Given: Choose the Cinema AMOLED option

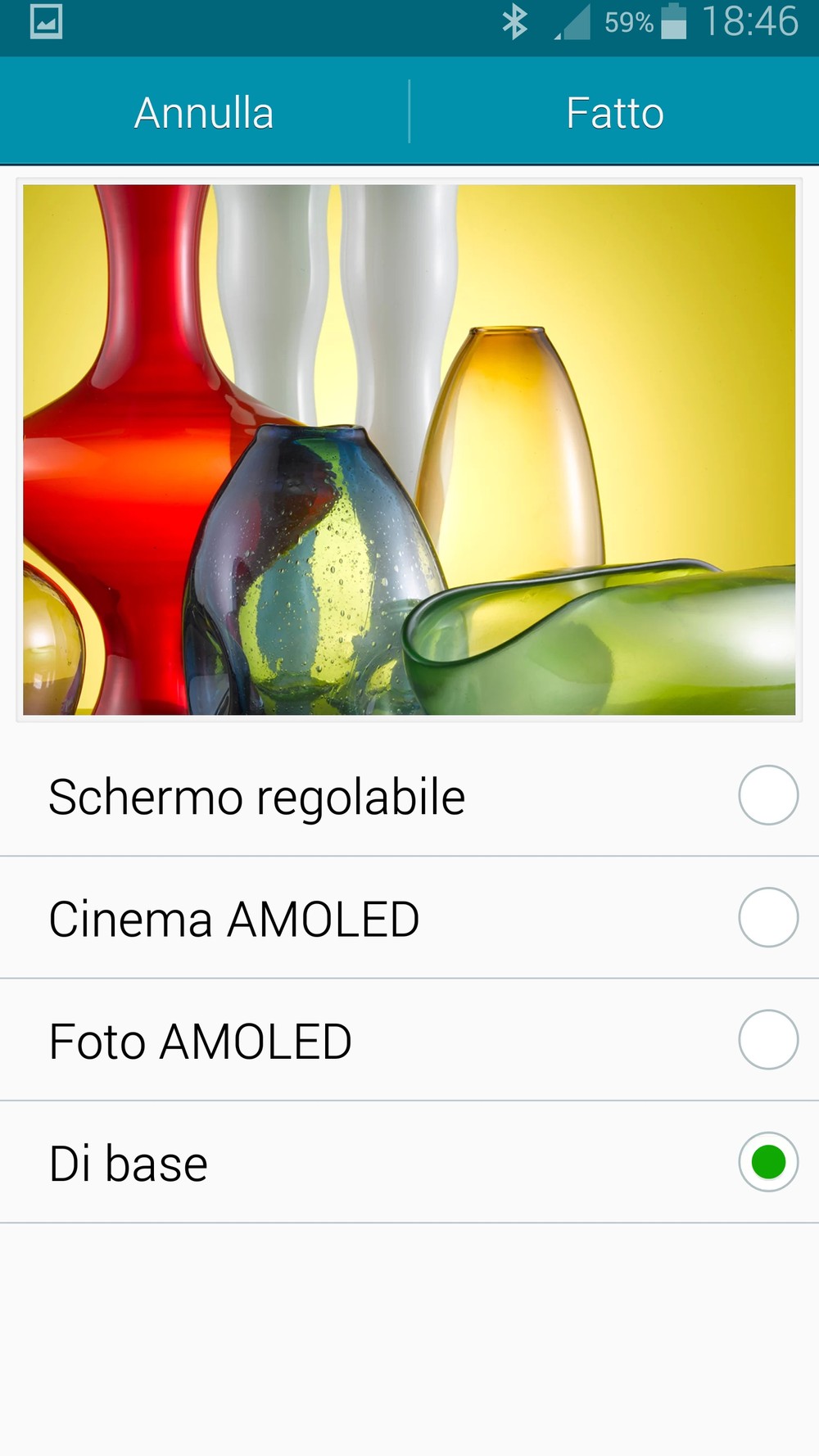Looking at the screenshot, I should pyautogui.click(x=409, y=918).
